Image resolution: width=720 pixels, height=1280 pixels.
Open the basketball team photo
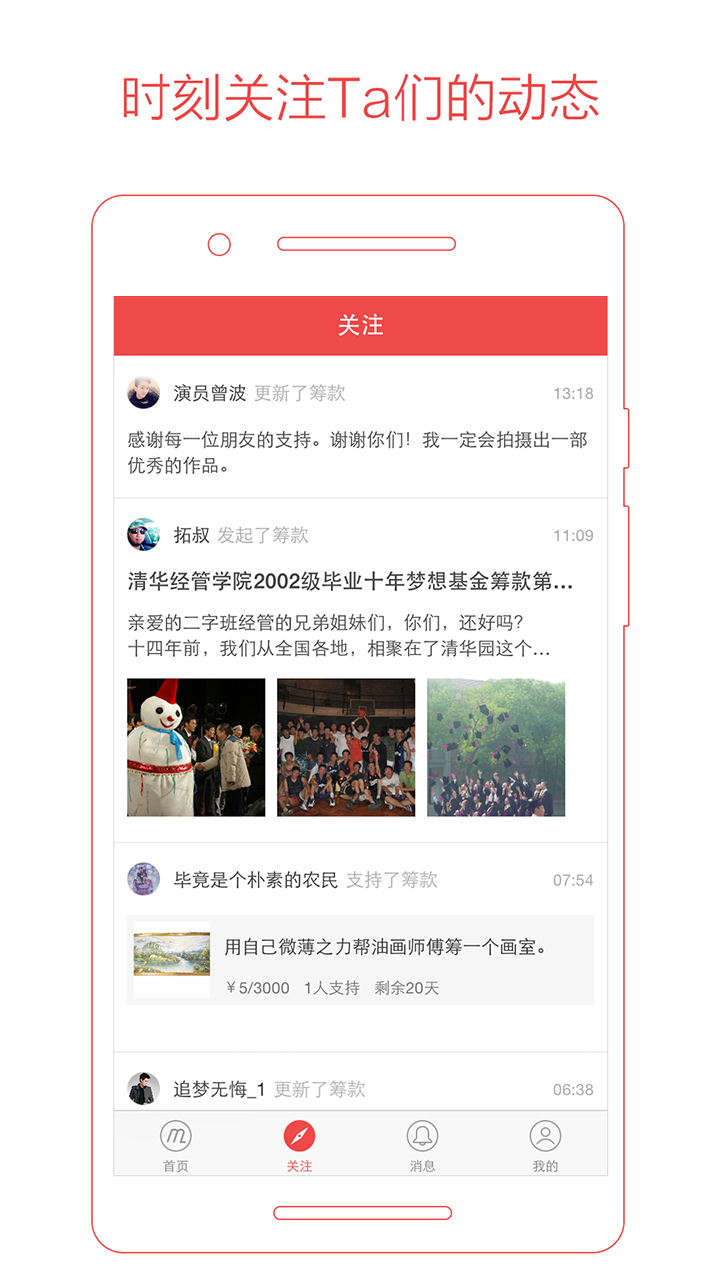coord(345,746)
